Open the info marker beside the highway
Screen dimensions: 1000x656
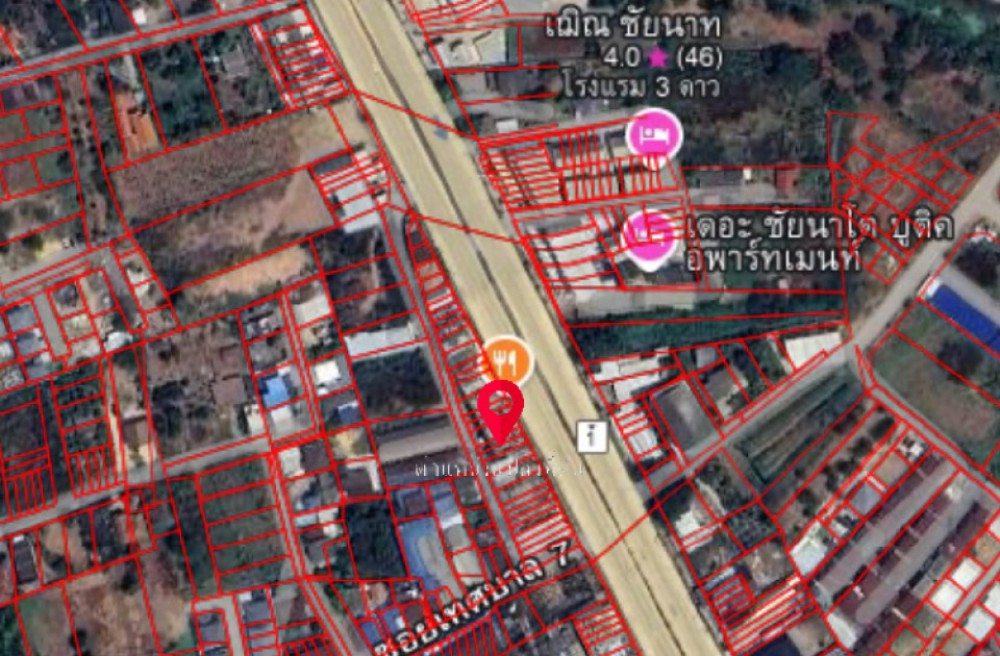pyautogui.click(x=594, y=434)
